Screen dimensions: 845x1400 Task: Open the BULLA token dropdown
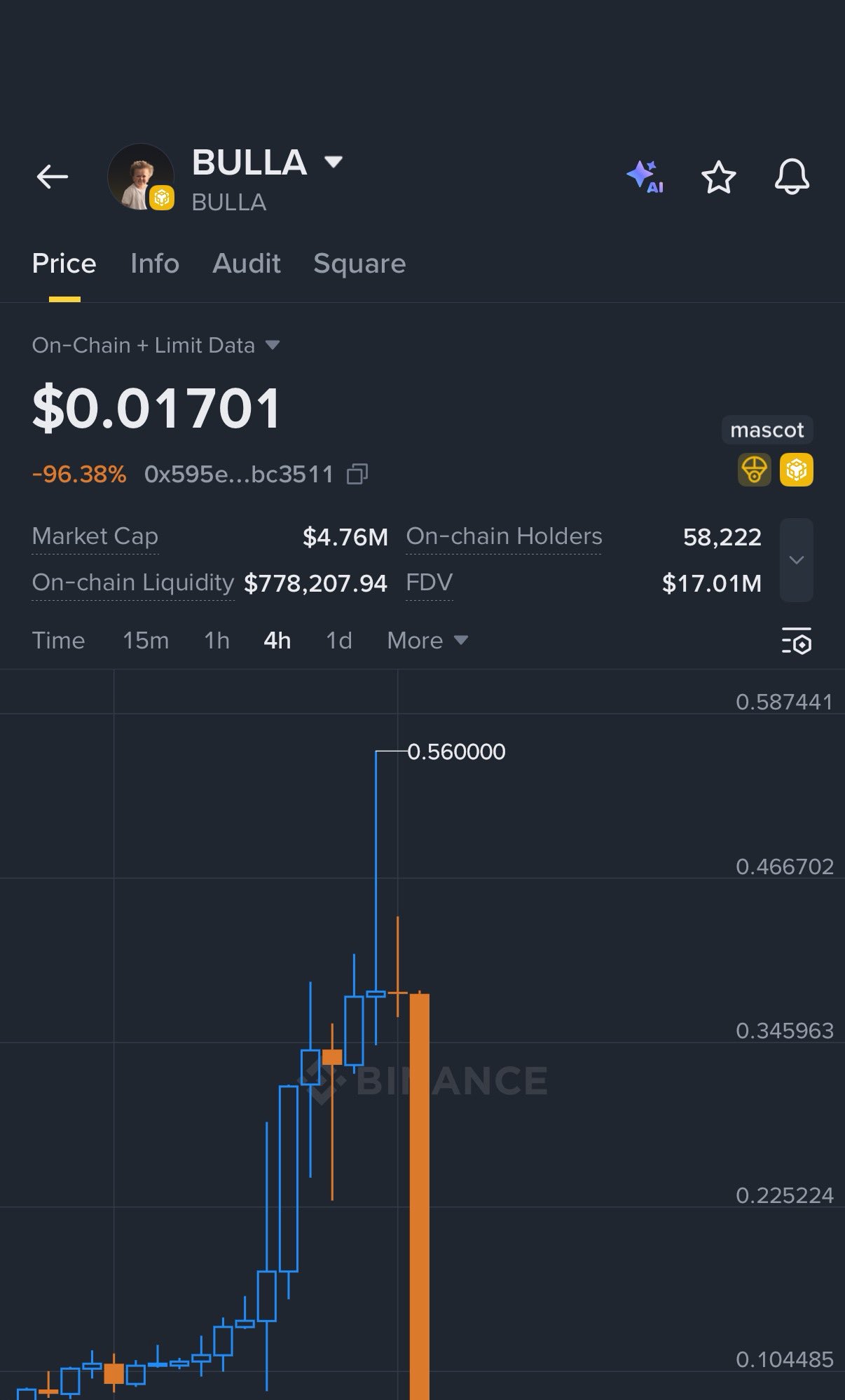tap(334, 162)
